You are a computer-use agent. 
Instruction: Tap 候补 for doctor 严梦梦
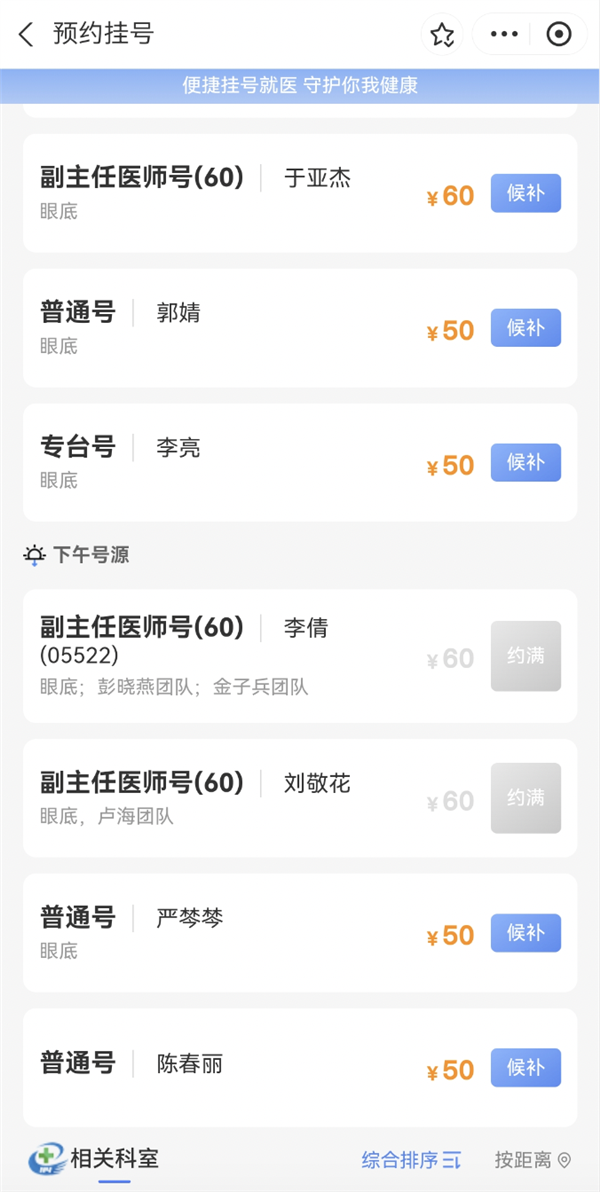point(525,933)
